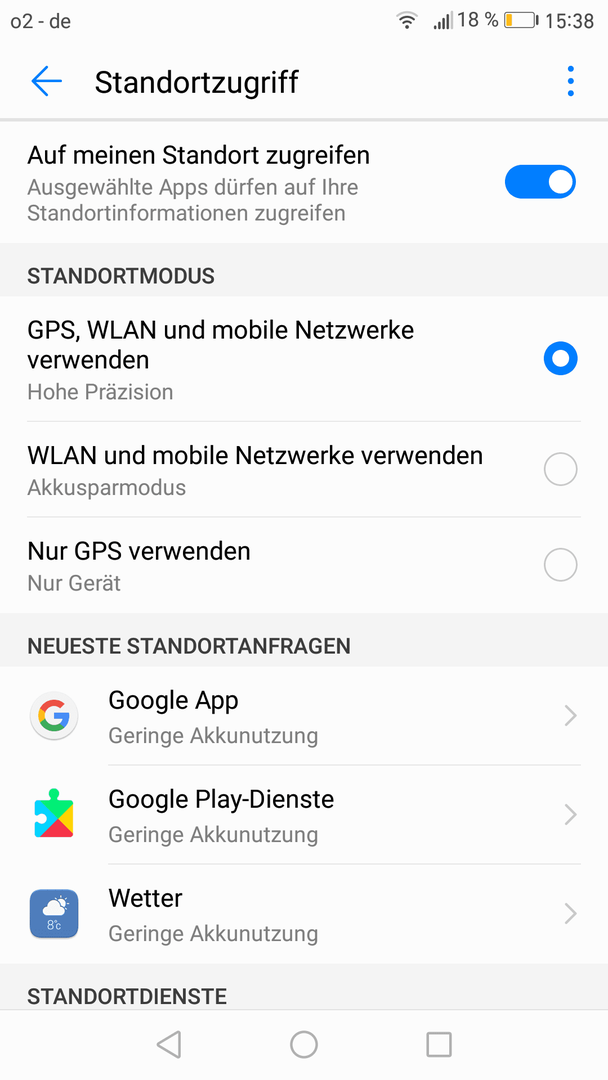The image size is (608, 1080).
Task: Go back using the blue arrow
Action: tap(46, 81)
